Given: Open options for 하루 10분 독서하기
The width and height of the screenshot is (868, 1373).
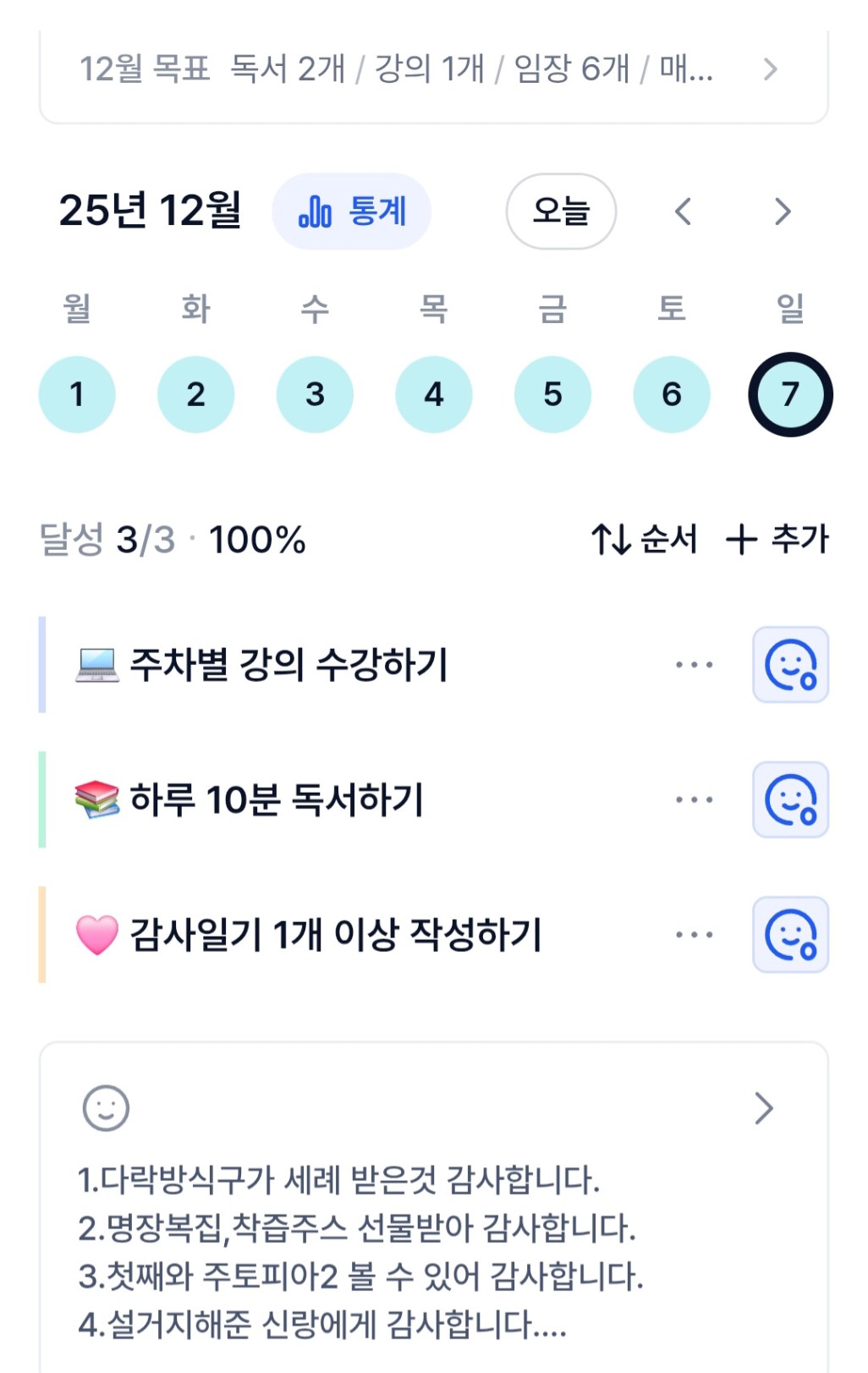Looking at the screenshot, I should [x=694, y=799].
